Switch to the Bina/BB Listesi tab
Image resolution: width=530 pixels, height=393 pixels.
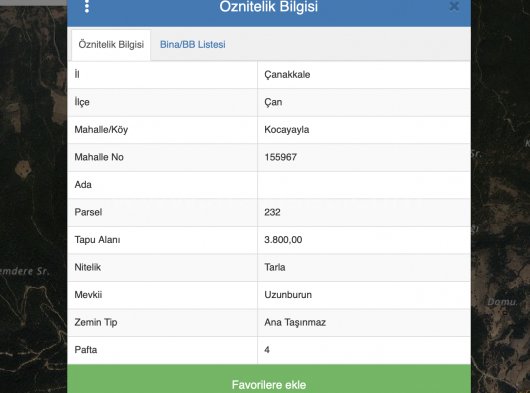[193, 45]
